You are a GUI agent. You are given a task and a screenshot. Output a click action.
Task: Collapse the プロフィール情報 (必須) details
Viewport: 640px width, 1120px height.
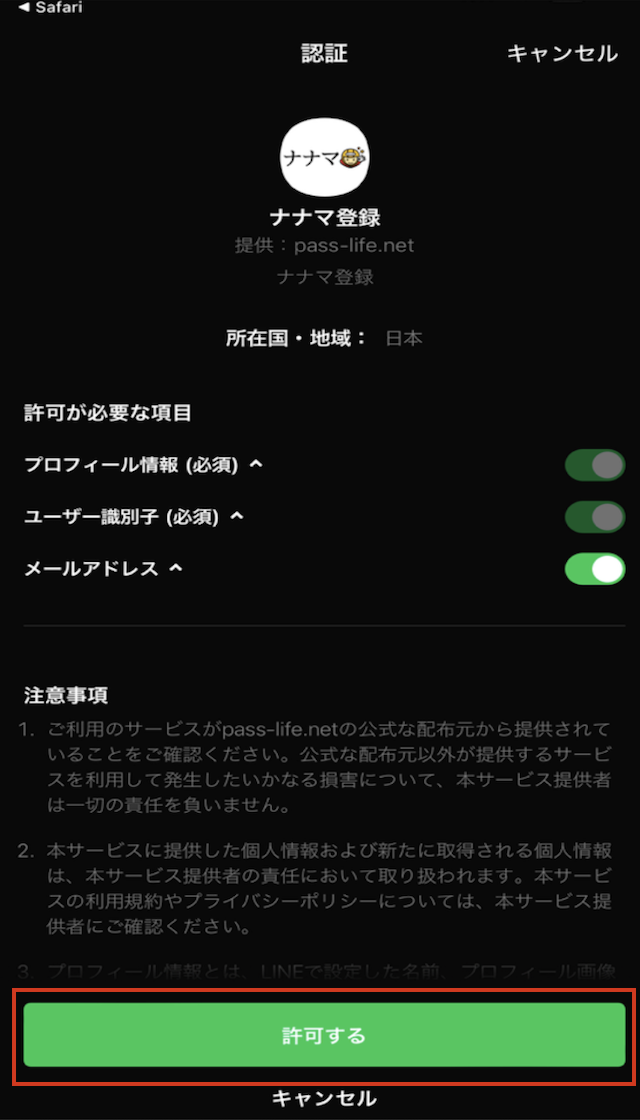[256, 464]
